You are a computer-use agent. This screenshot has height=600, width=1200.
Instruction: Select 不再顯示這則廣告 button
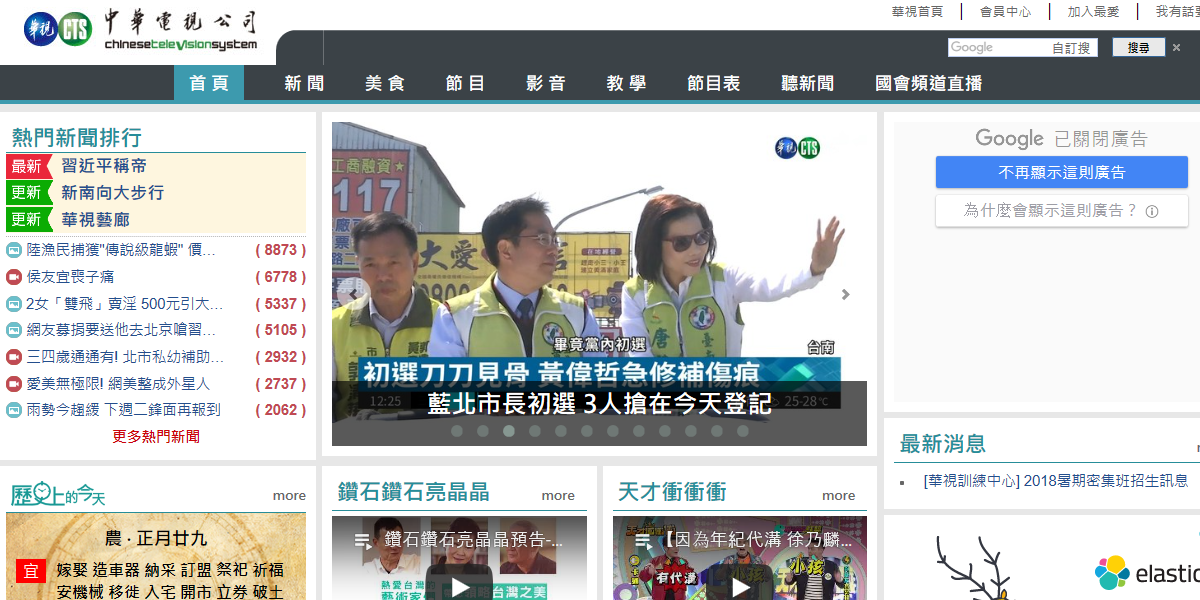[x=1061, y=172]
